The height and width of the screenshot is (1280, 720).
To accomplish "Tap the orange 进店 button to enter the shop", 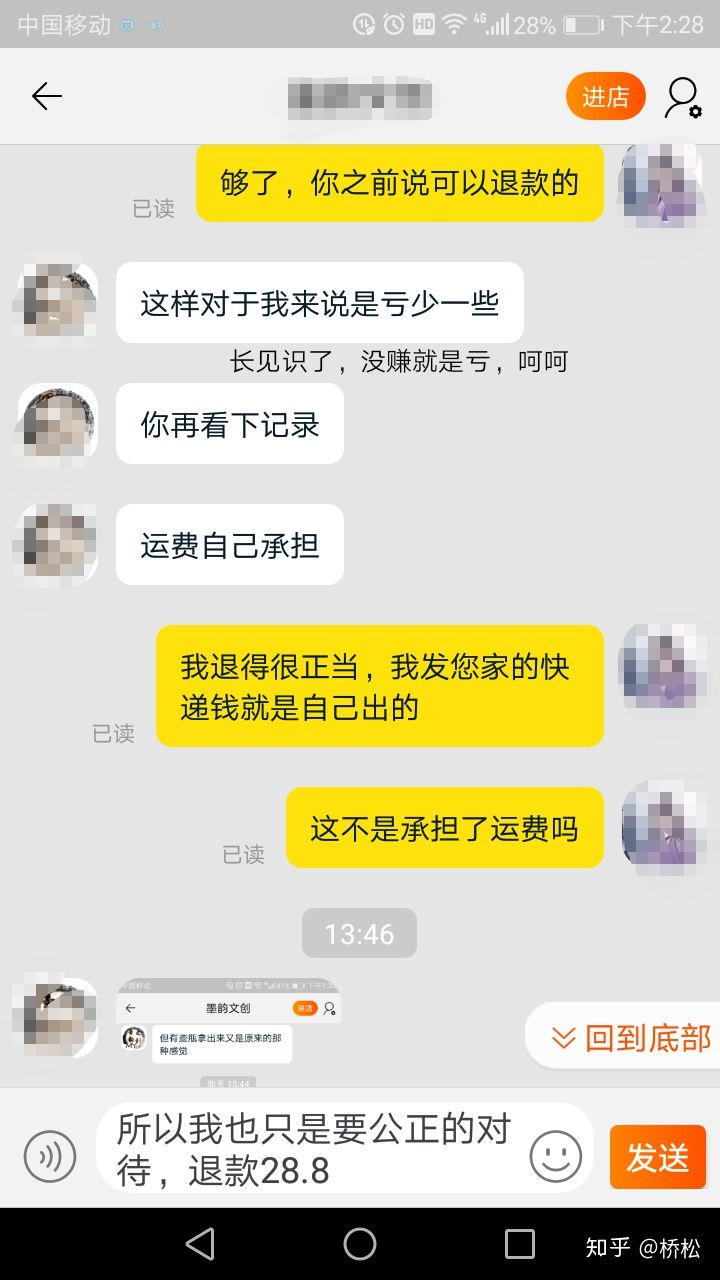I will [x=605, y=97].
